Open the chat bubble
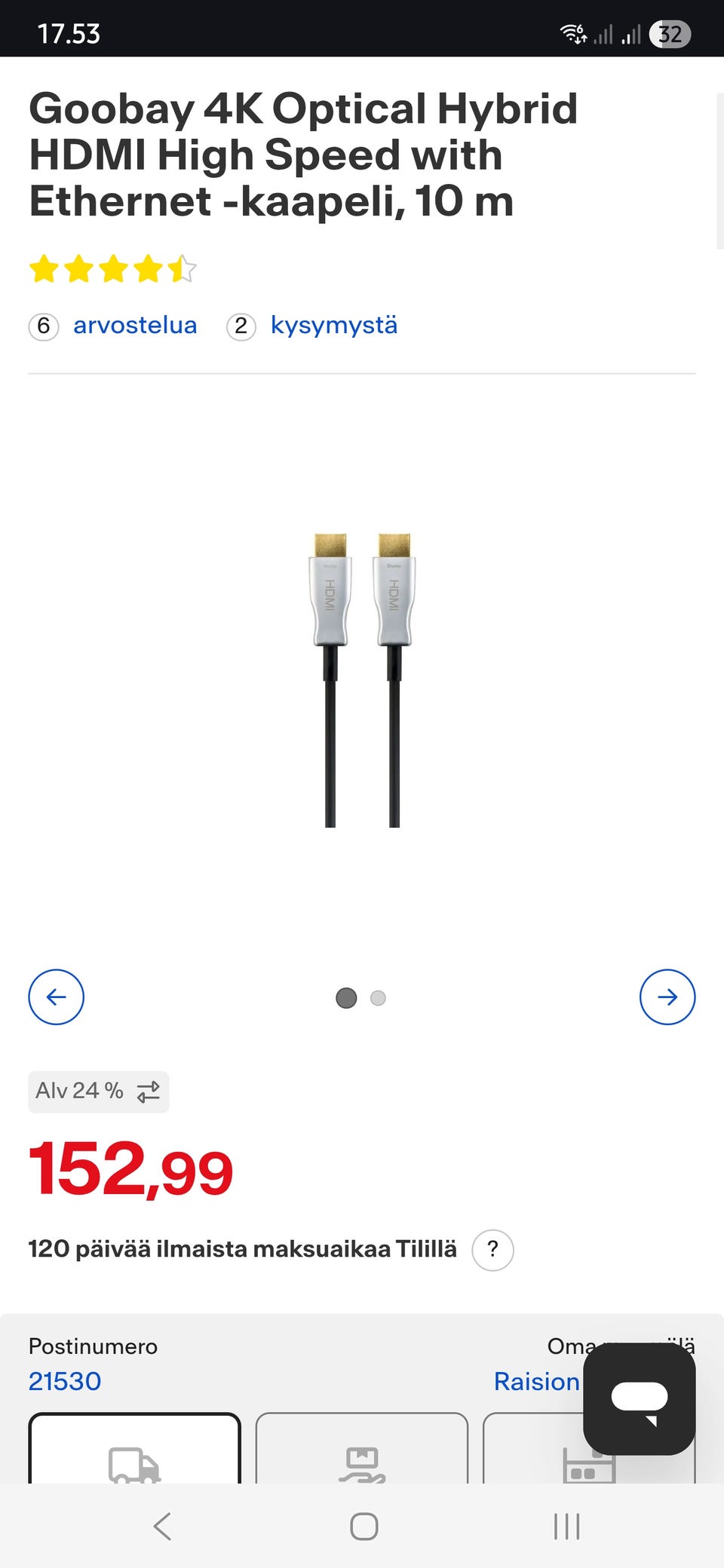Screen dimensions: 724x1568 click(x=639, y=1398)
